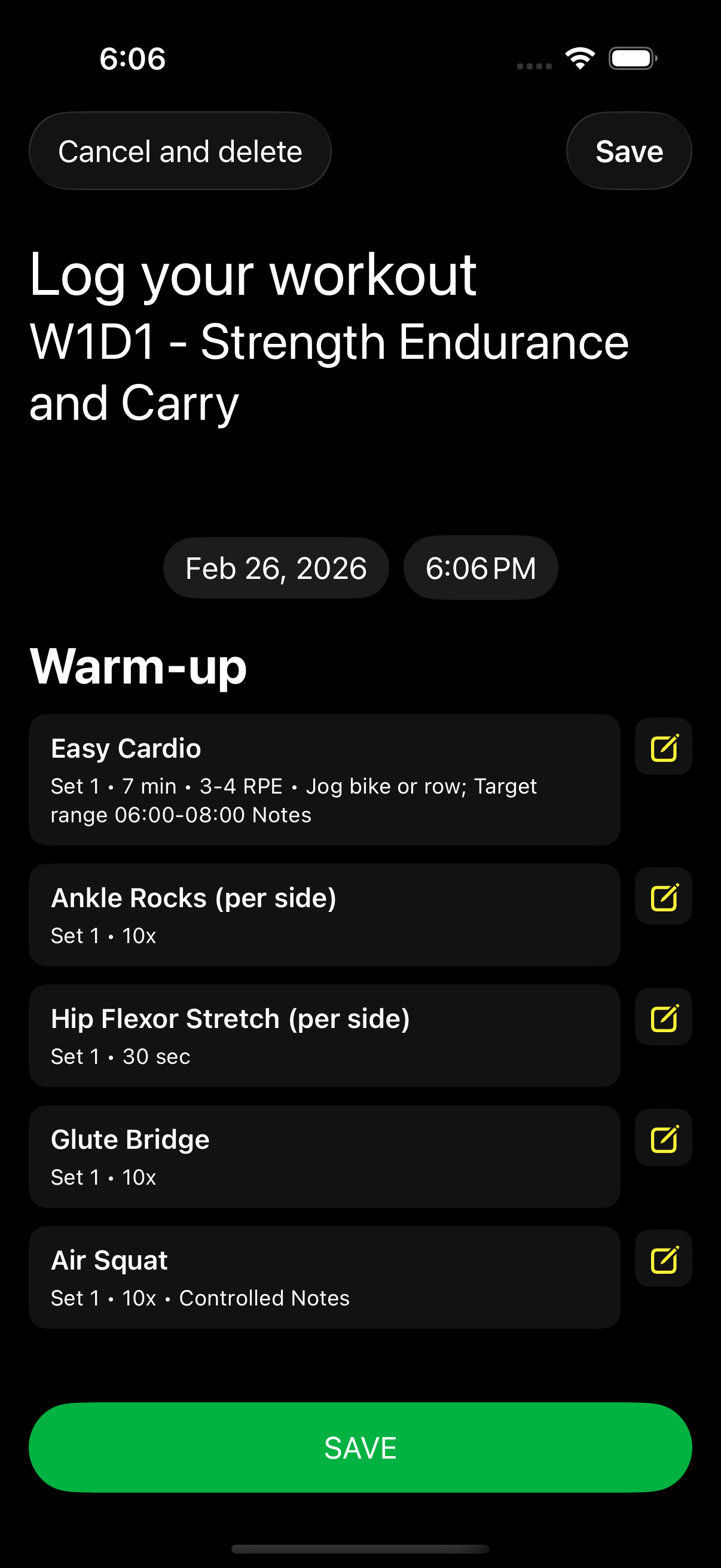The image size is (721, 1568).
Task: Edit the Hip Flexor Stretch entry
Action: point(663,1017)
